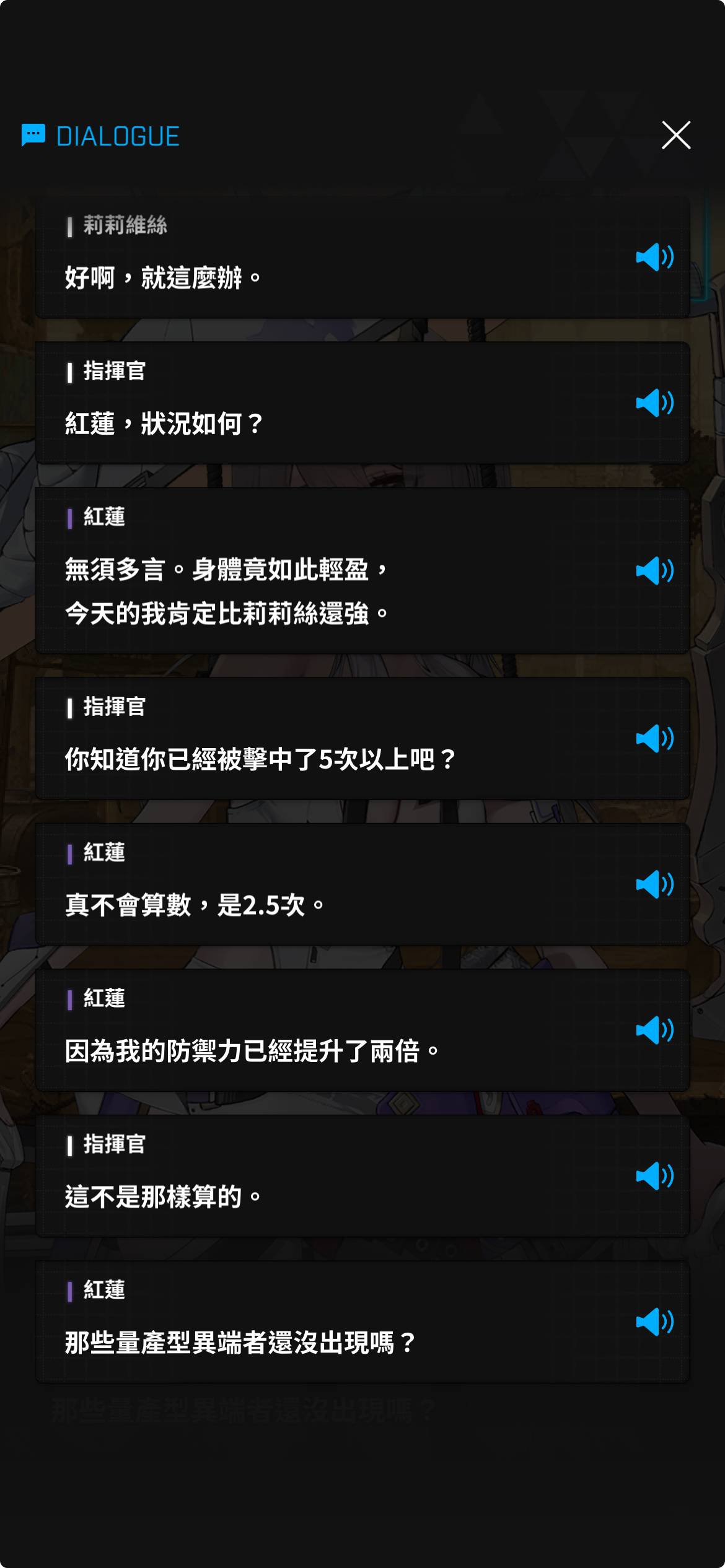
Task: Play voice for 量產型異端者 line
Action: click(x=654, y=1322)
